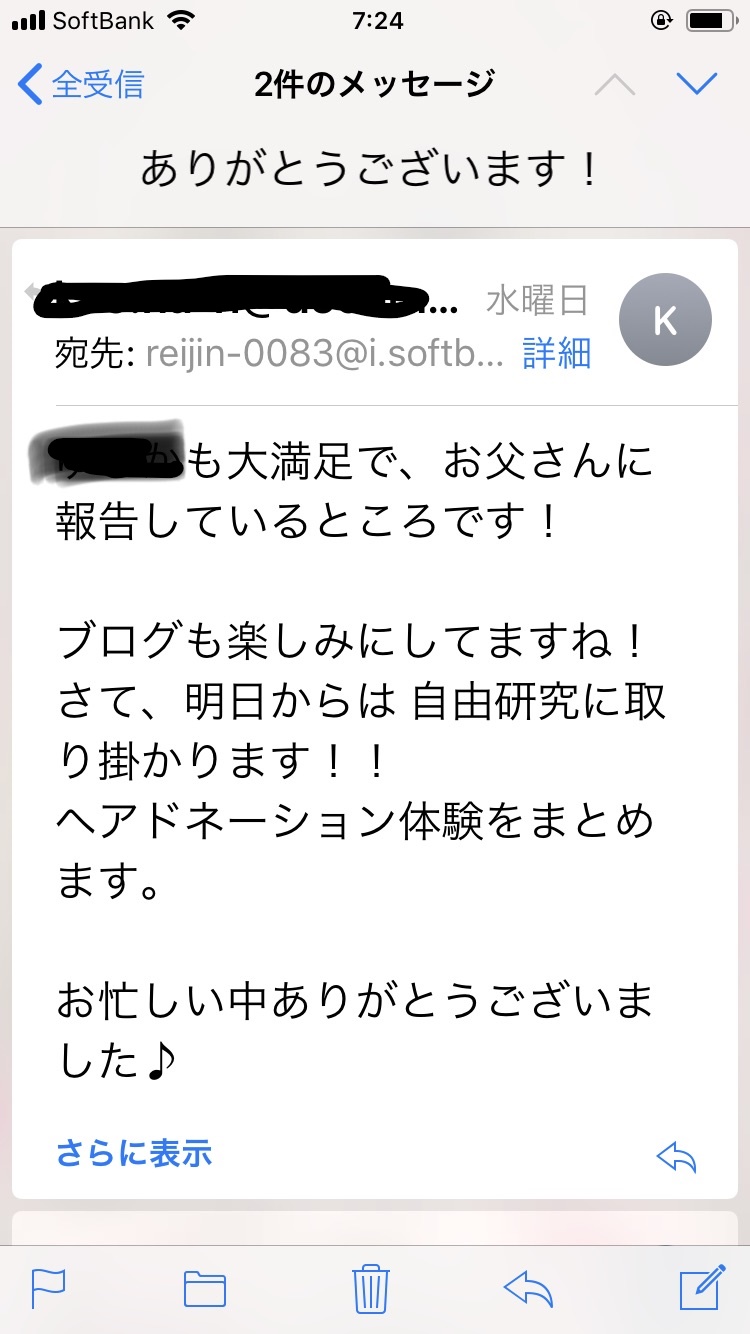Compose a new email
This screenshot has width=750, height=1334.
coord(701,1287)
